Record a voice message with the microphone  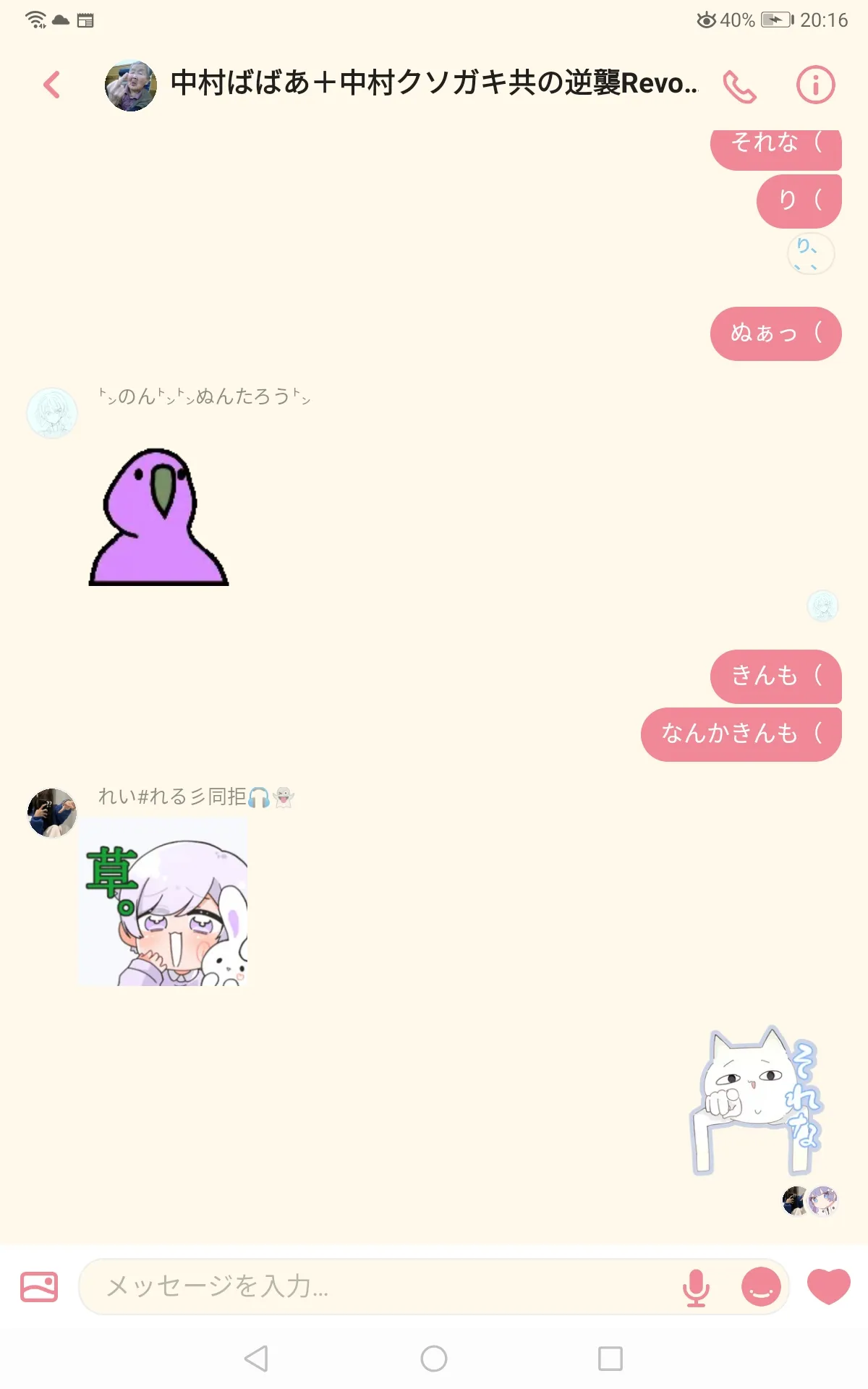coord(696,1288)
